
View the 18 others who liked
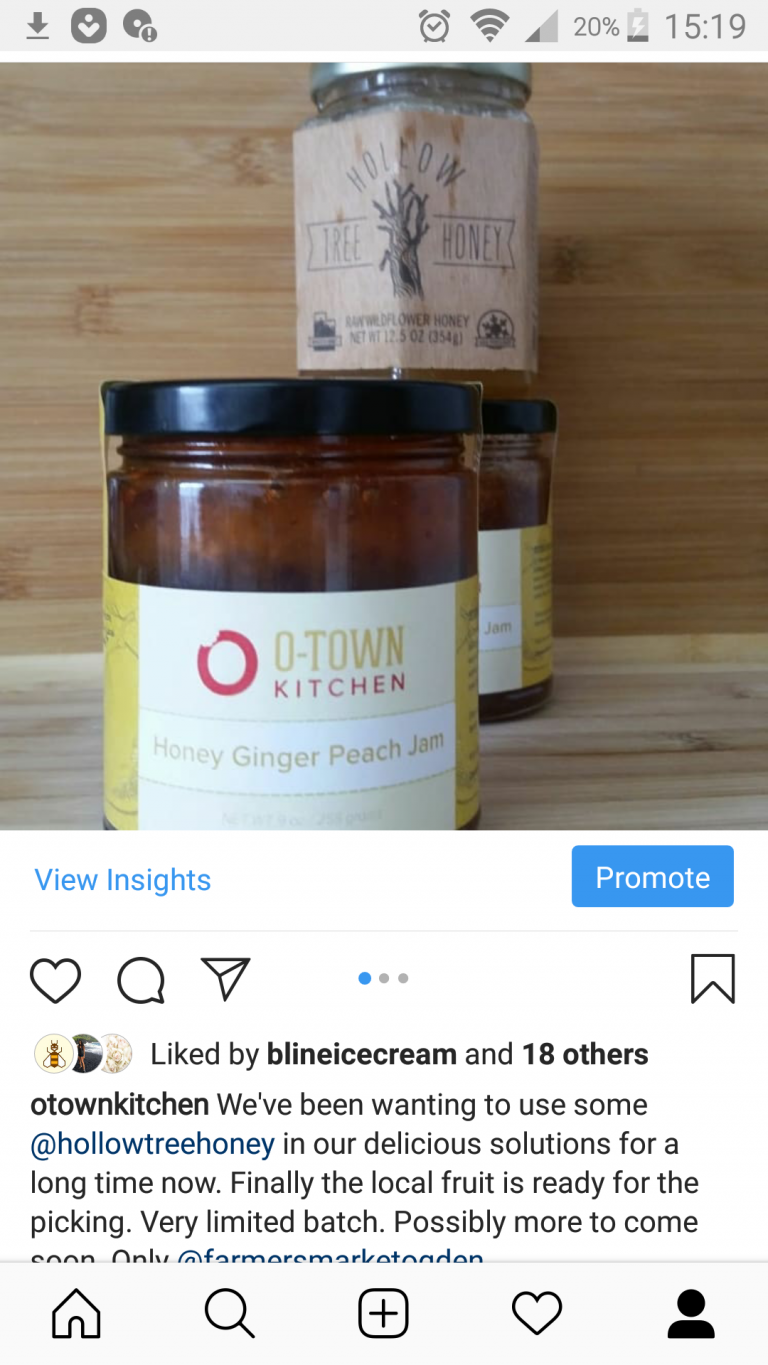pyautogui.click(x=585, y=1054)
